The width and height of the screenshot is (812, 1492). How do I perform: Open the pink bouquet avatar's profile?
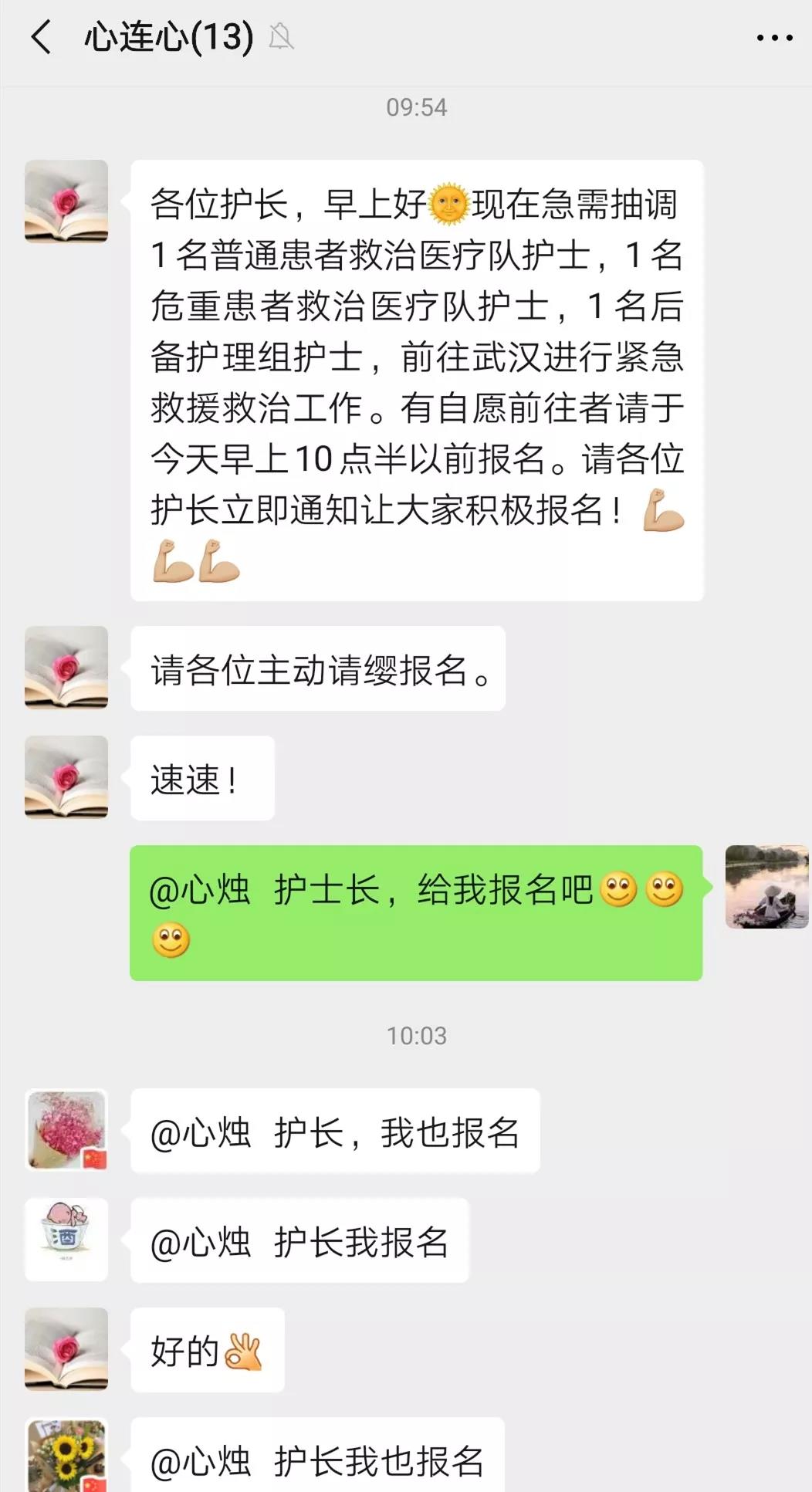tap(66, 1130)
